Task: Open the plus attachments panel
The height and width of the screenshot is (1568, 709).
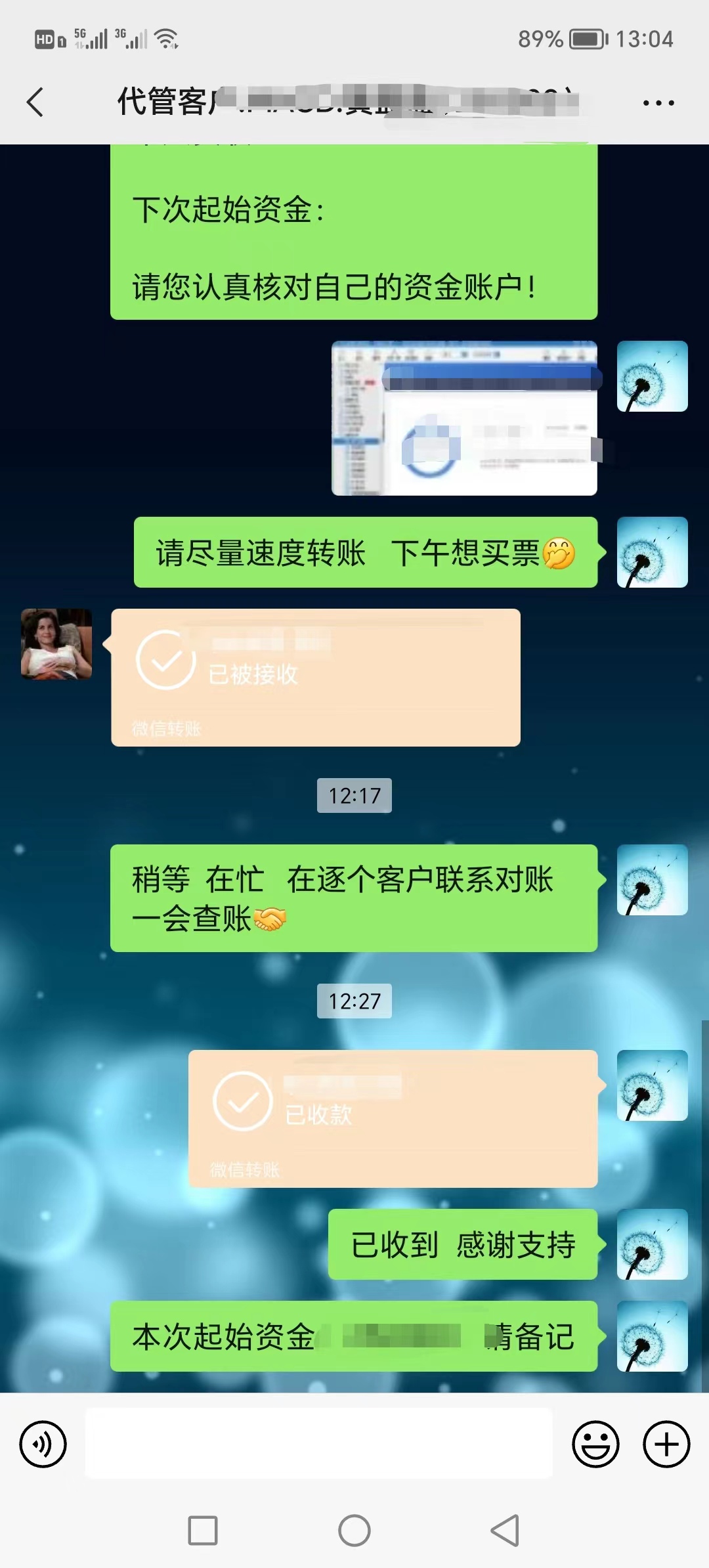Action: [x=666, y=1444]
